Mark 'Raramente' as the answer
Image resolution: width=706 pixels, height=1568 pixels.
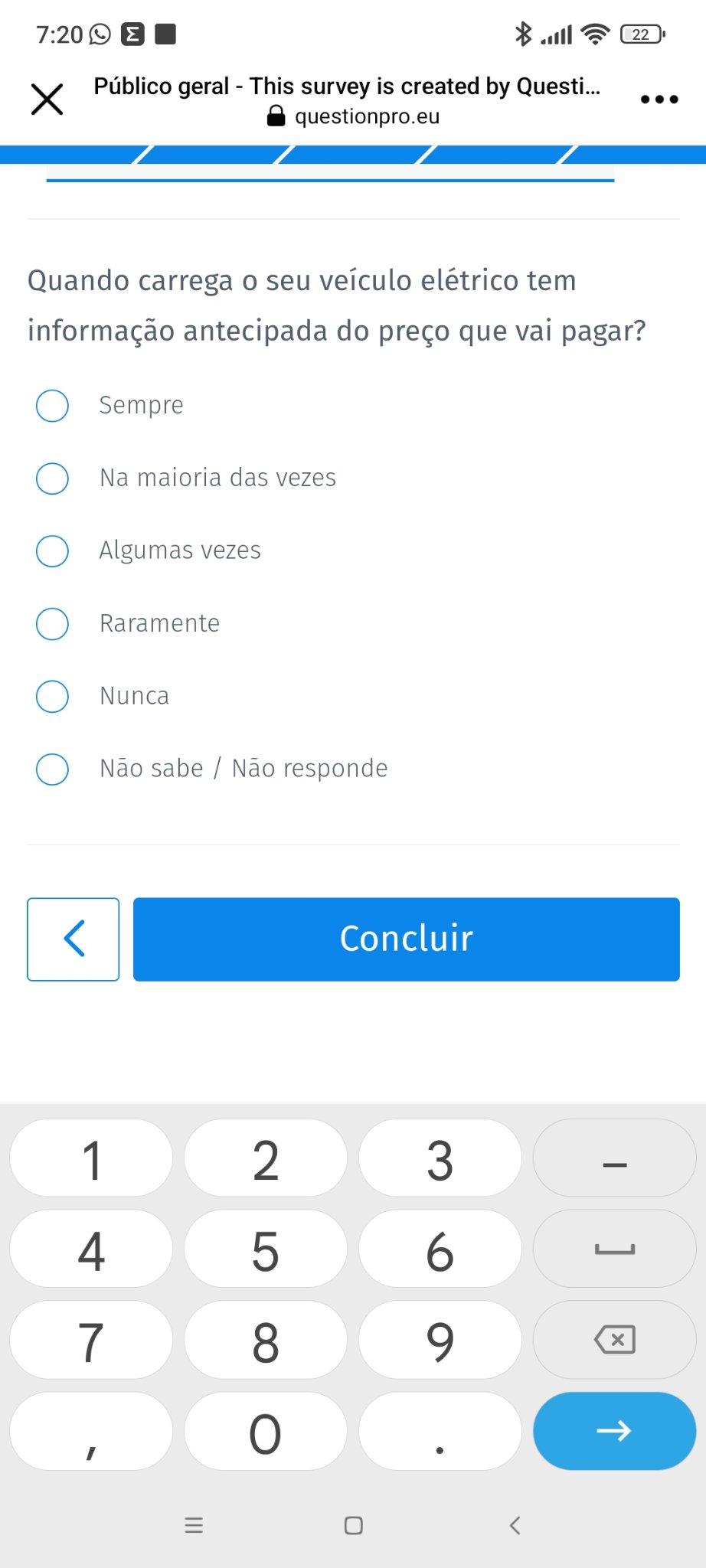(53, 624)
